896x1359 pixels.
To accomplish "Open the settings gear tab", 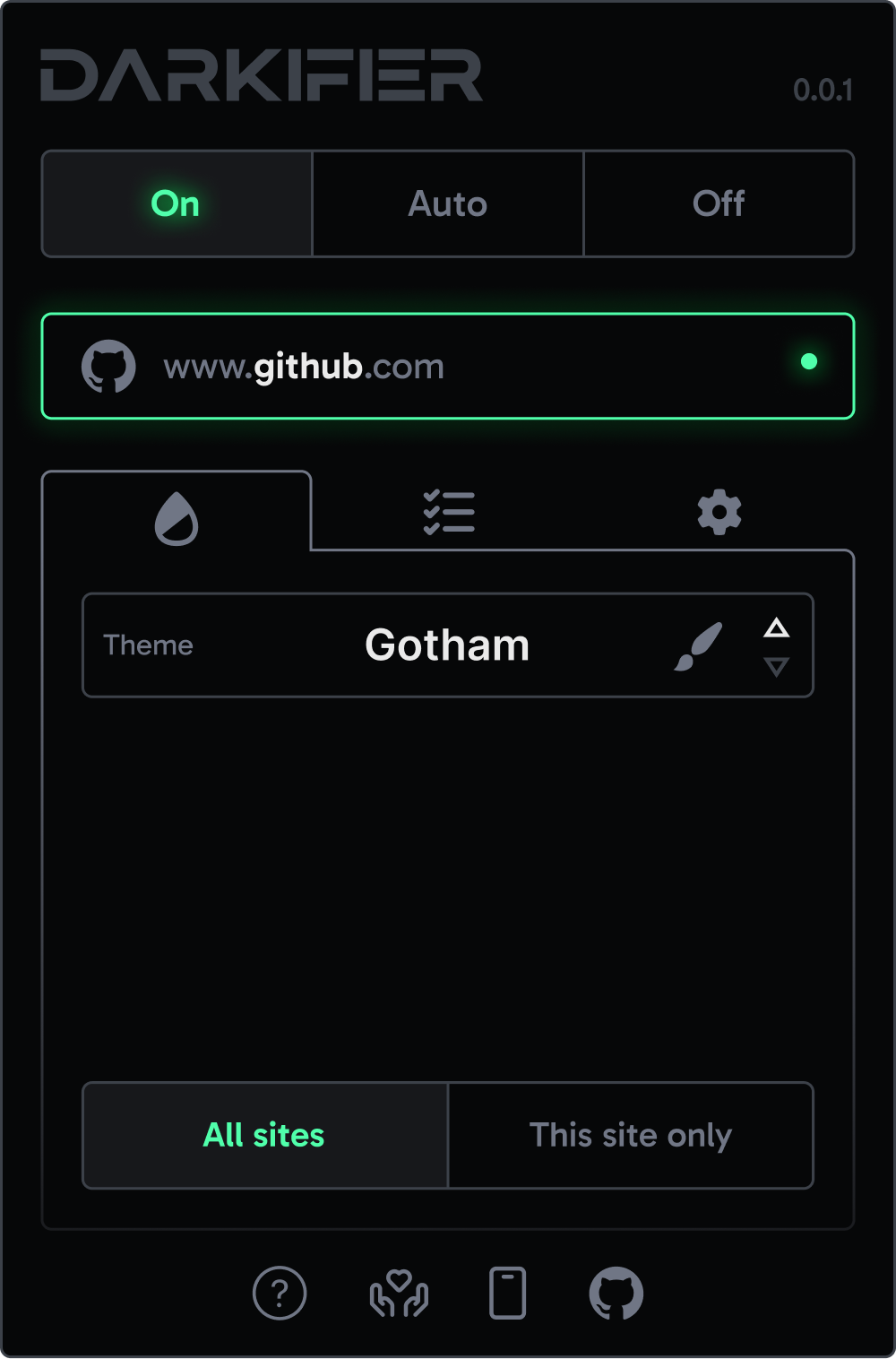I will tap(719, 513).
